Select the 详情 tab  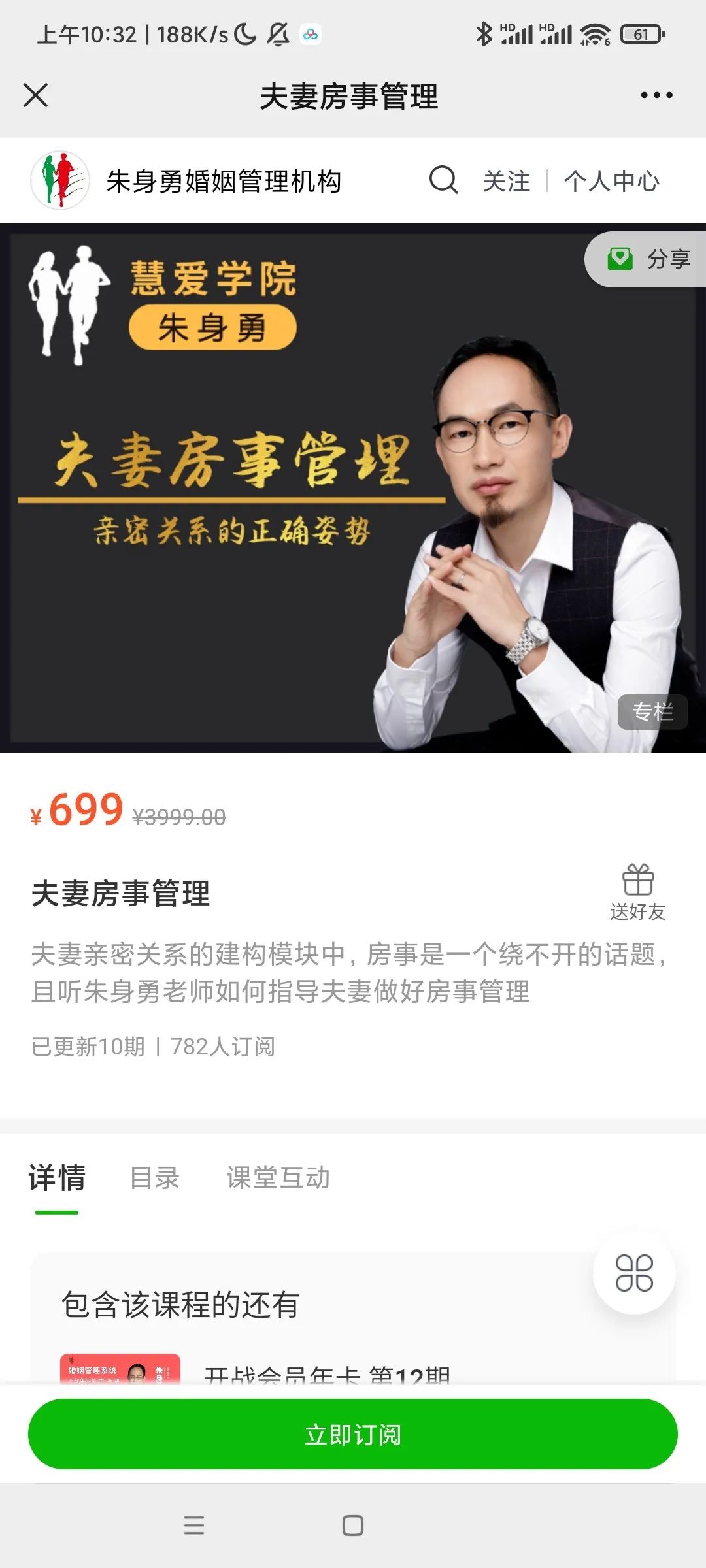click(x=57, y=1178)
